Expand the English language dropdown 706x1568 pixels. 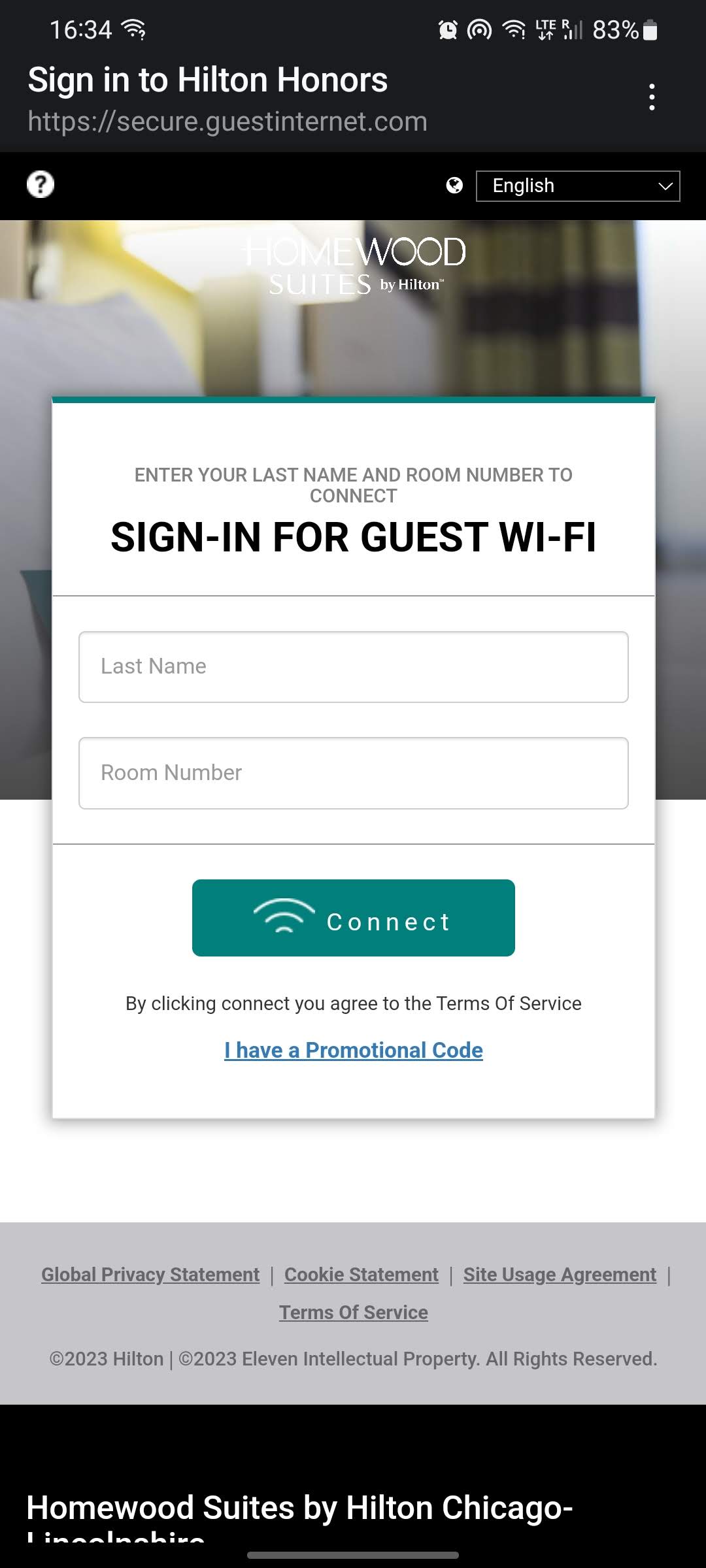coord(578,186)
